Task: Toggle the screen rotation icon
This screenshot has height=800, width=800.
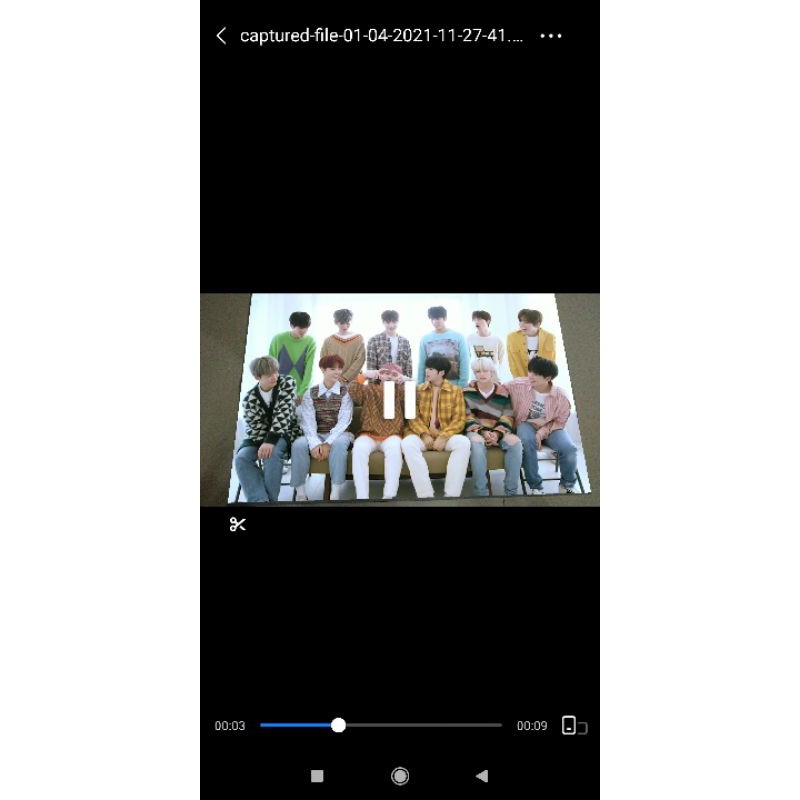Action: coord(573,726)
